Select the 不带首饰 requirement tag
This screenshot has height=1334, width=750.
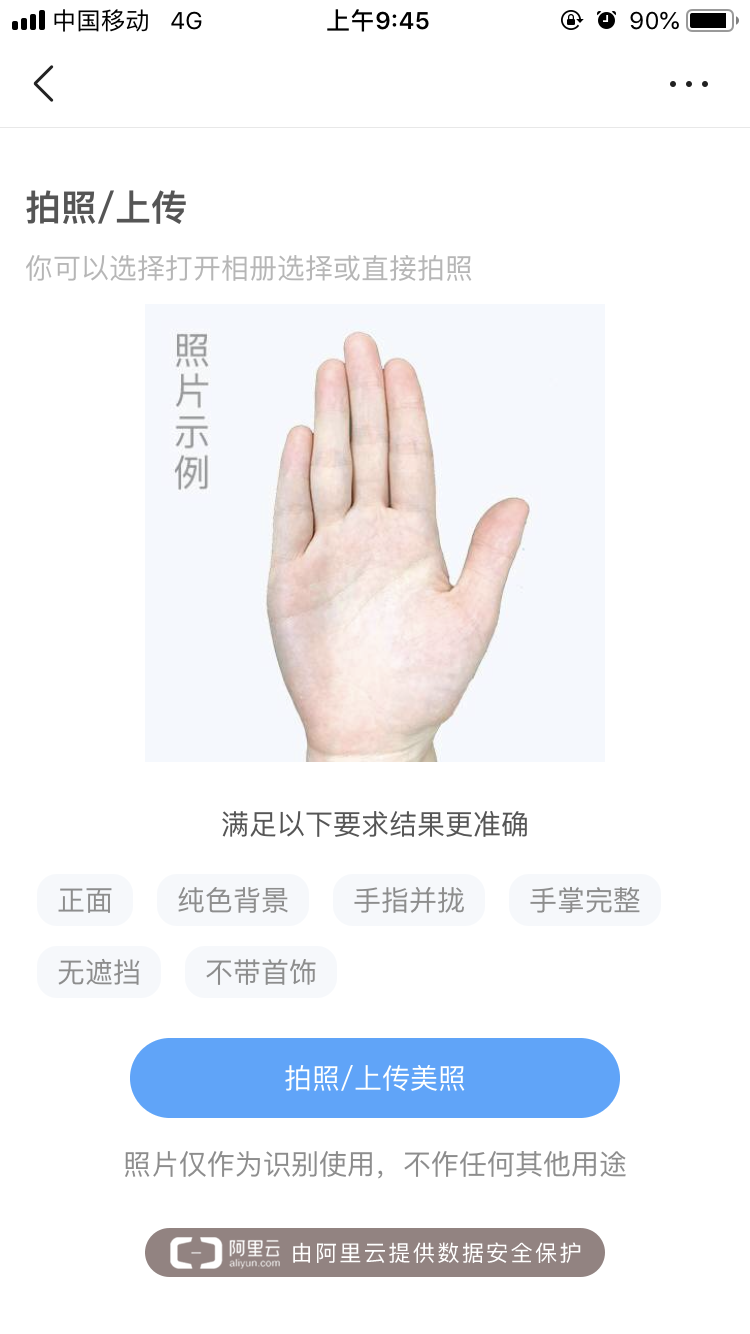(x=260, y=971)
